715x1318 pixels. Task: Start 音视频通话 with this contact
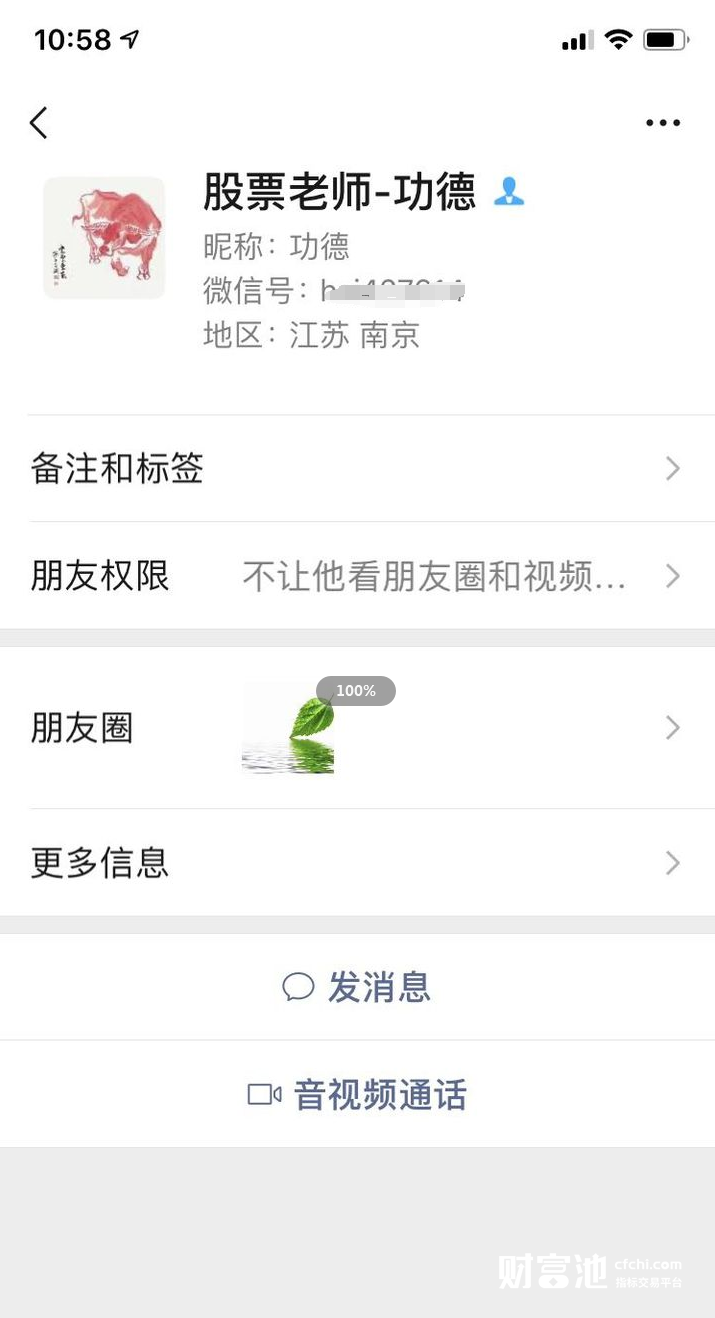(x=357, y=1094)
